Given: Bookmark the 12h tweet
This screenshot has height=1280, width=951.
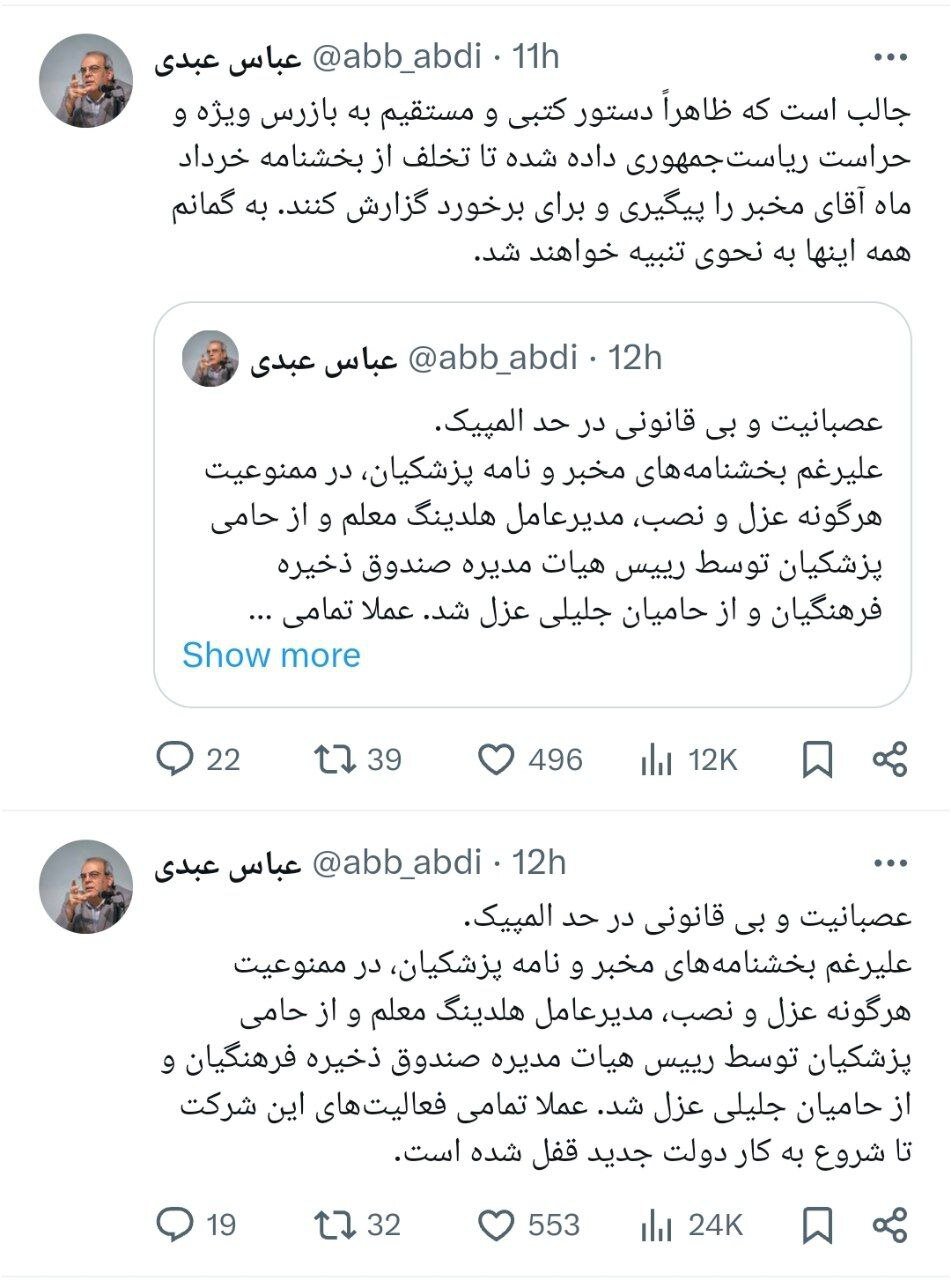Looking at the screenshot, I should [818, 1225].
